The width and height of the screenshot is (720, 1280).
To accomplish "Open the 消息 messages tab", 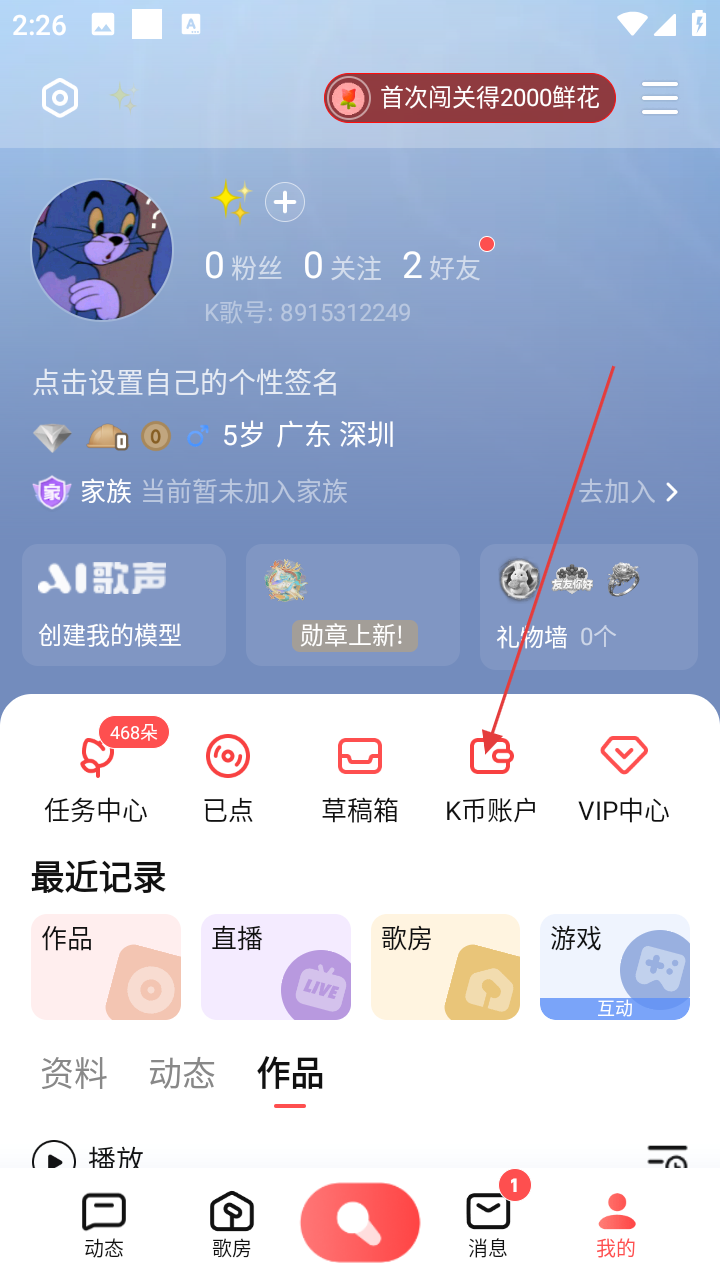I will [488, 1223].
